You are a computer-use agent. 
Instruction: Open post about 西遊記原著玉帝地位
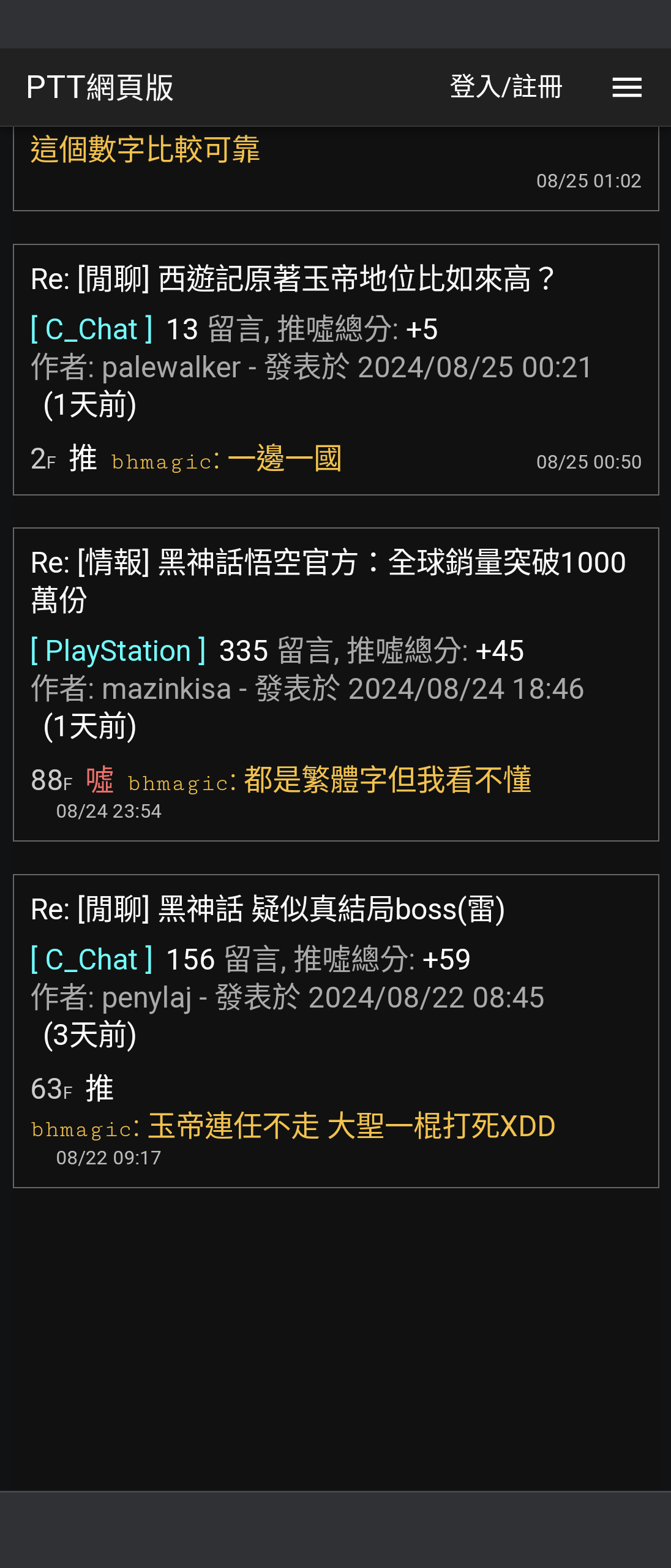point(293,279)
